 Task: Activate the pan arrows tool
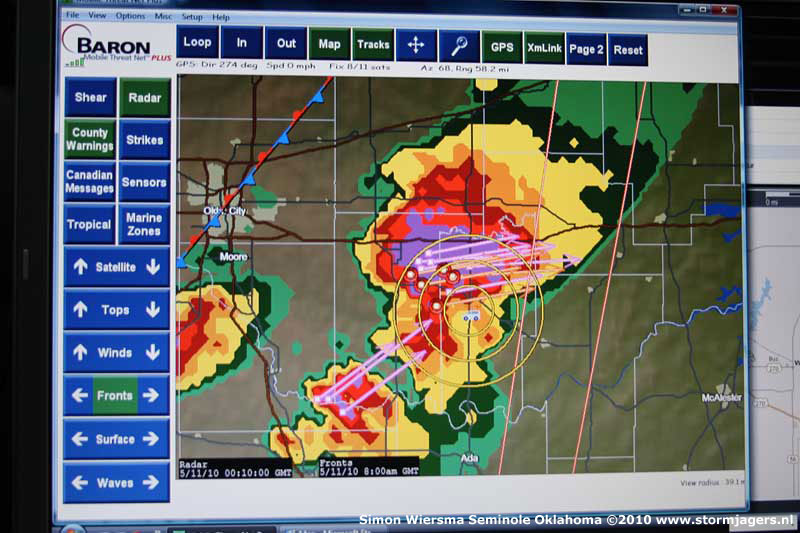415,46
